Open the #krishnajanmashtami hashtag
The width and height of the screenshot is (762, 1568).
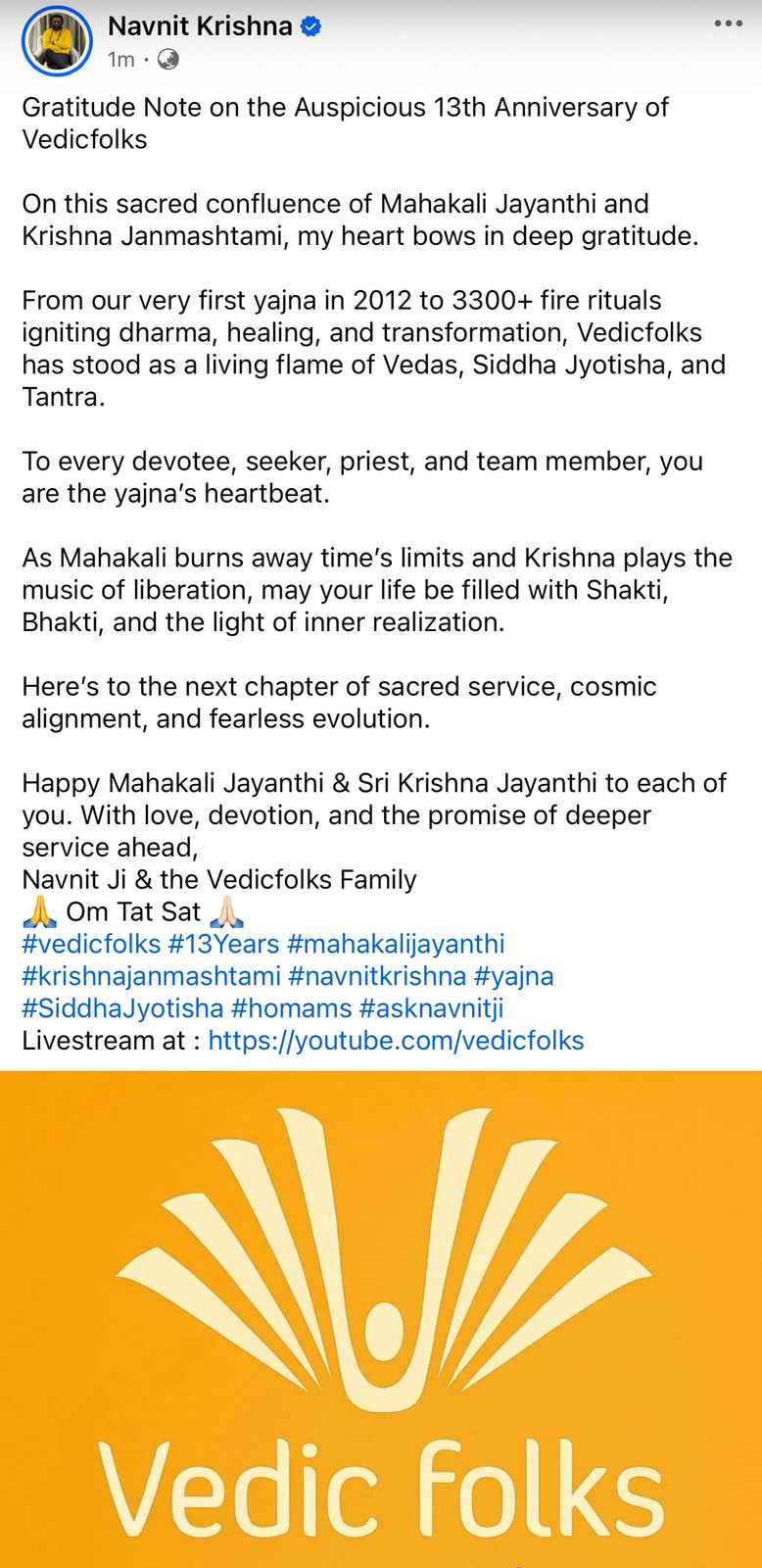pyautogui.click(x=152, y=976)
